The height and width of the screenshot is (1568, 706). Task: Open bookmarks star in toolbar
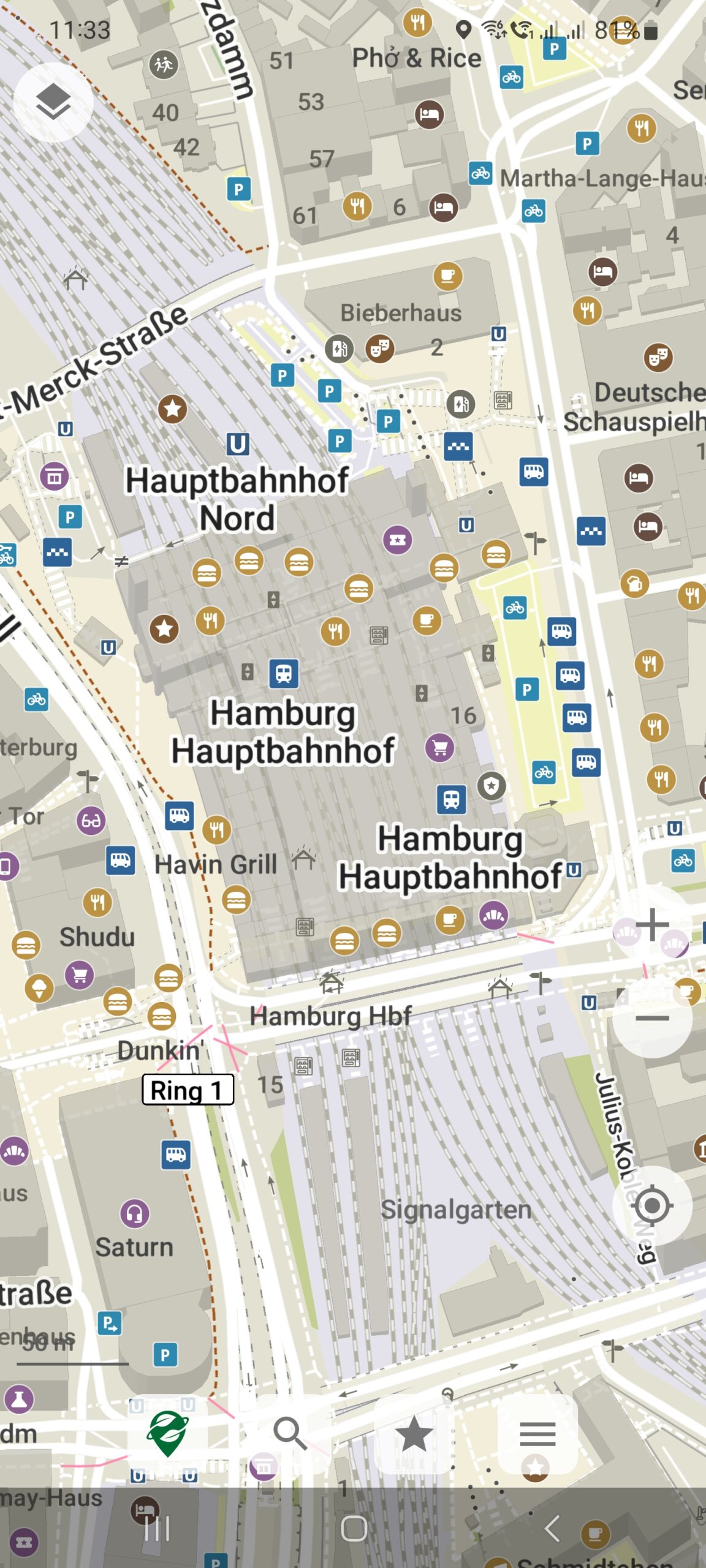[x=414, y=1434]
